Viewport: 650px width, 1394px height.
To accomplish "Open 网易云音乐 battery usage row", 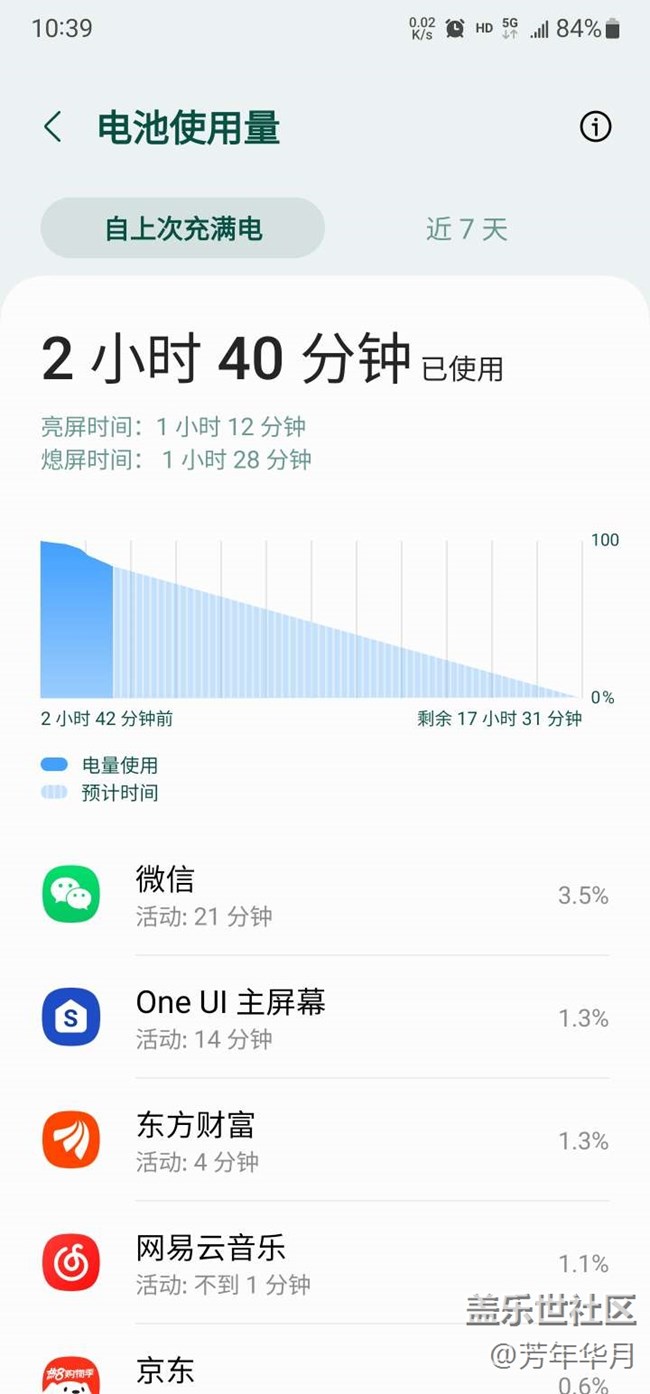I will [x=325, y=1263].
